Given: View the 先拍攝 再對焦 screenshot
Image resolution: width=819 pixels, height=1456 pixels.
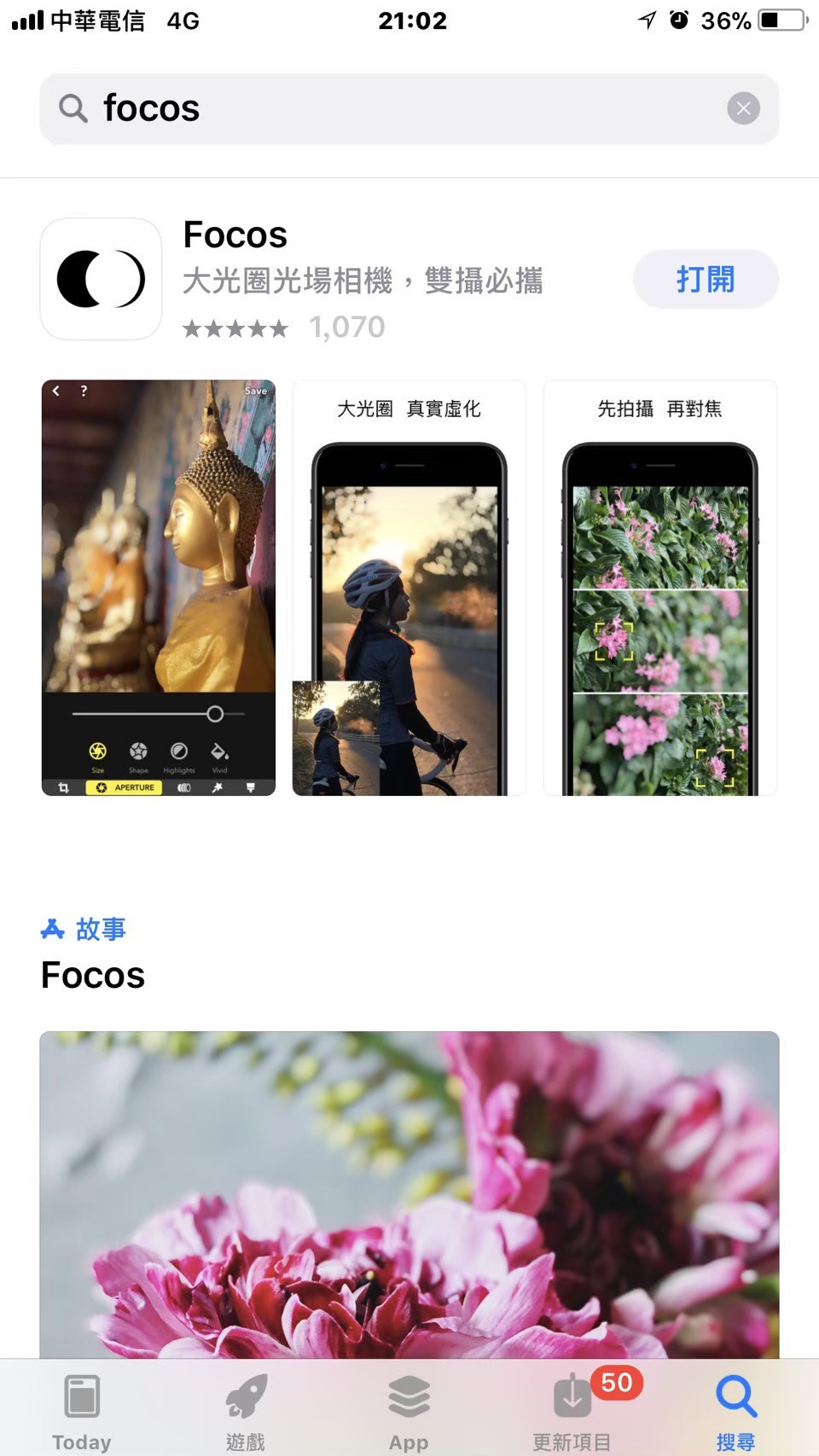Looking at the screenshot, I should pyautogui.click(x=659, y=587).
